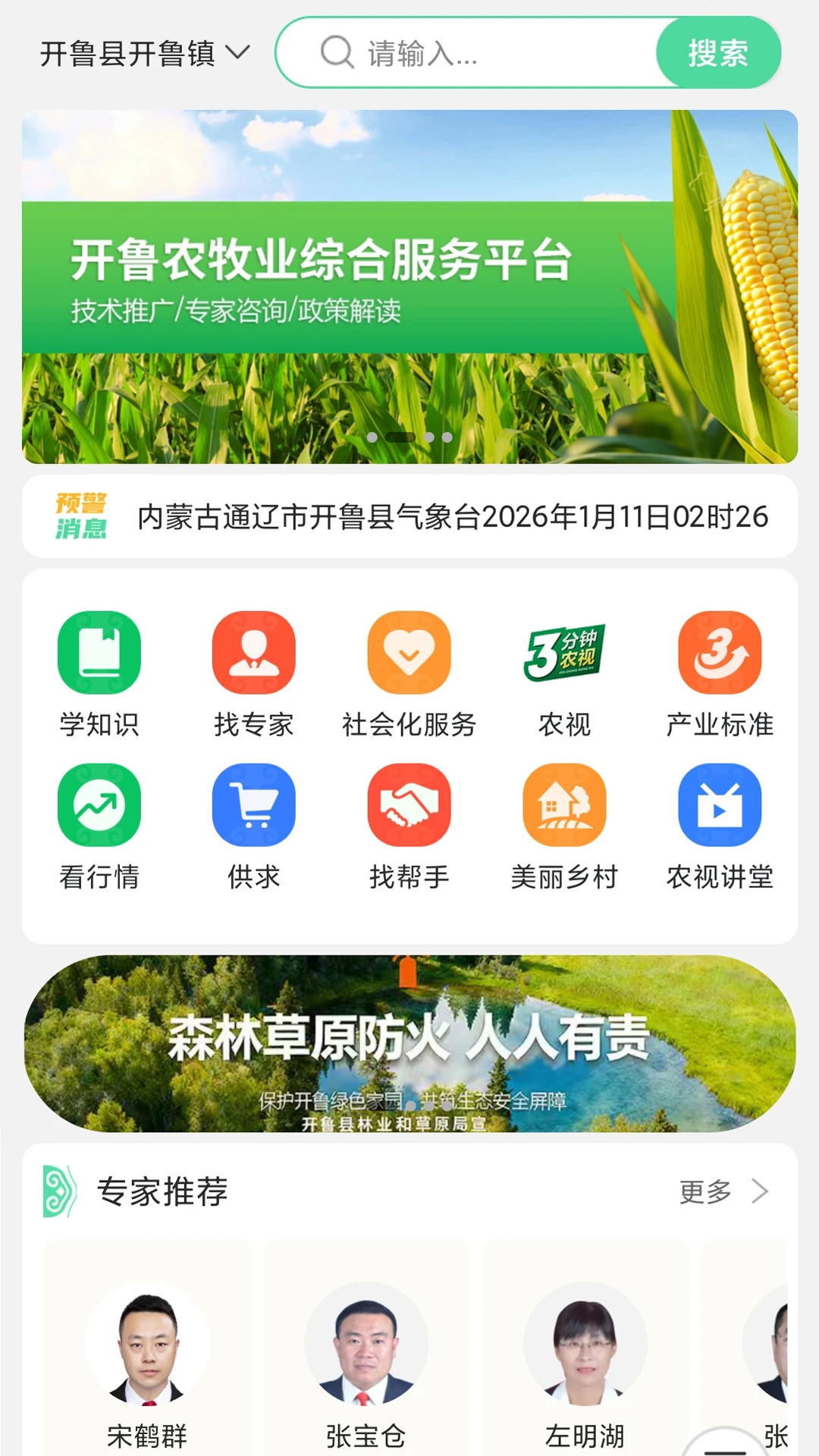Open the 供求 supply-demand cart icon
The image size is (819, 1456).
pyautogui.click(x=254, y=805)
